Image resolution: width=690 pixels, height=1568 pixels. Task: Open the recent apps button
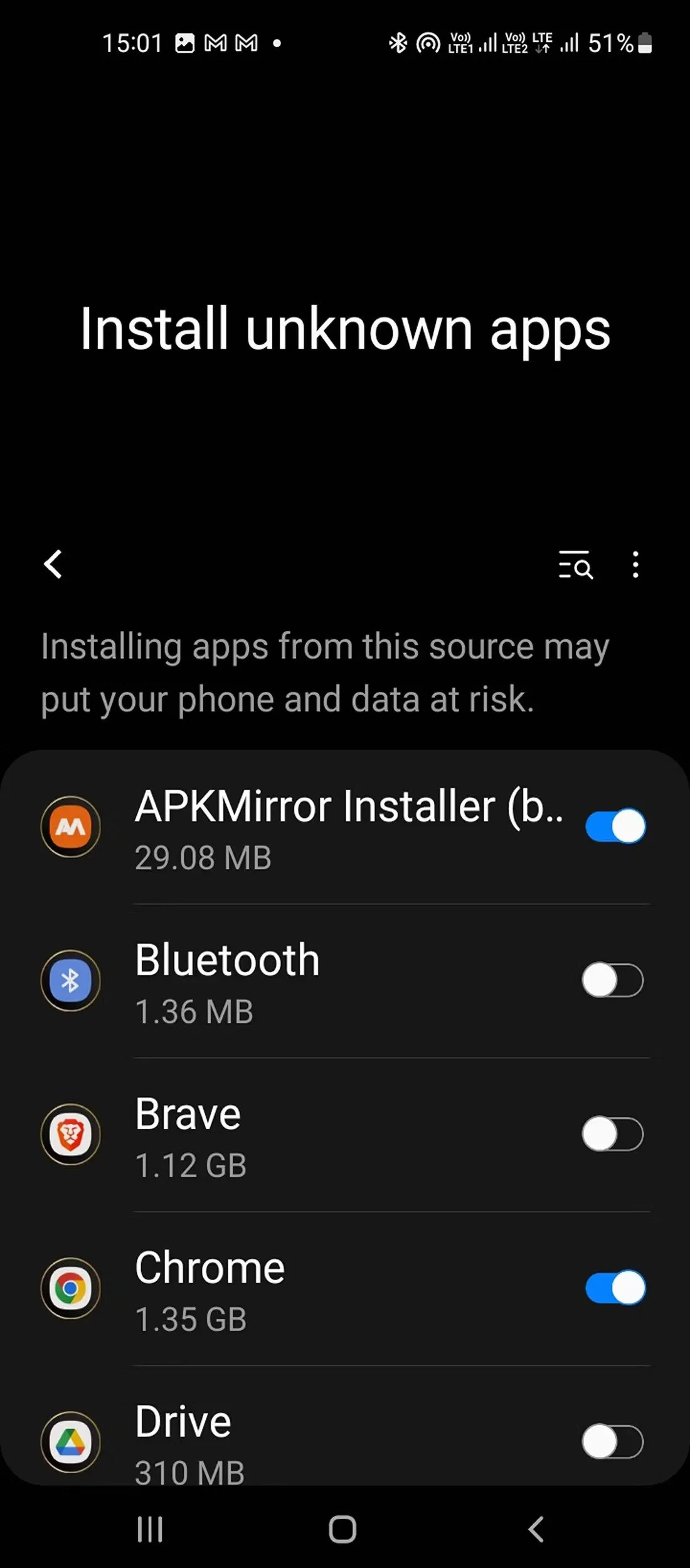(x=150, y=1529)
